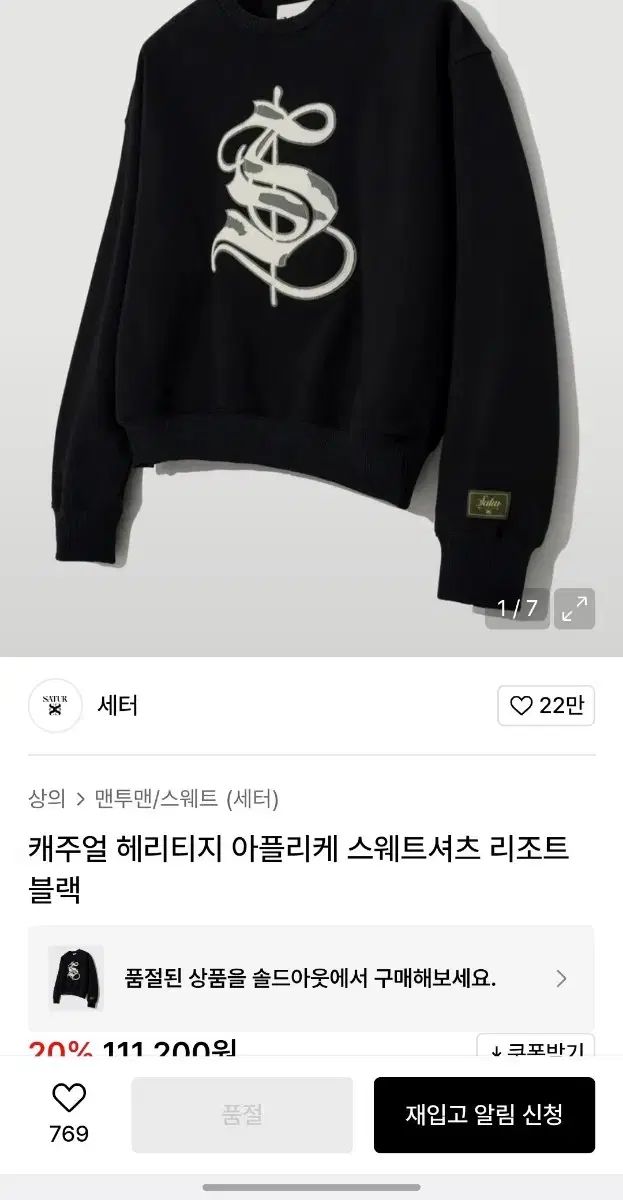Add this sweatshirt to liked items
Image resolution: width=623 pixels, height=1200 pixels.
pyautogui.click(x=69, y=1101)
